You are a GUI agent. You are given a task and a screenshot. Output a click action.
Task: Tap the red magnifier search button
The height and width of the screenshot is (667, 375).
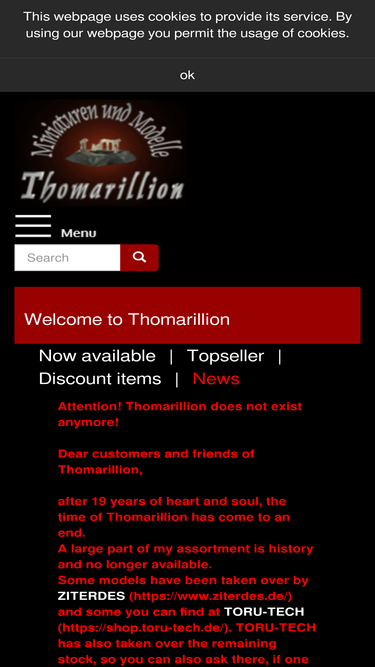(x=139, y=257)
